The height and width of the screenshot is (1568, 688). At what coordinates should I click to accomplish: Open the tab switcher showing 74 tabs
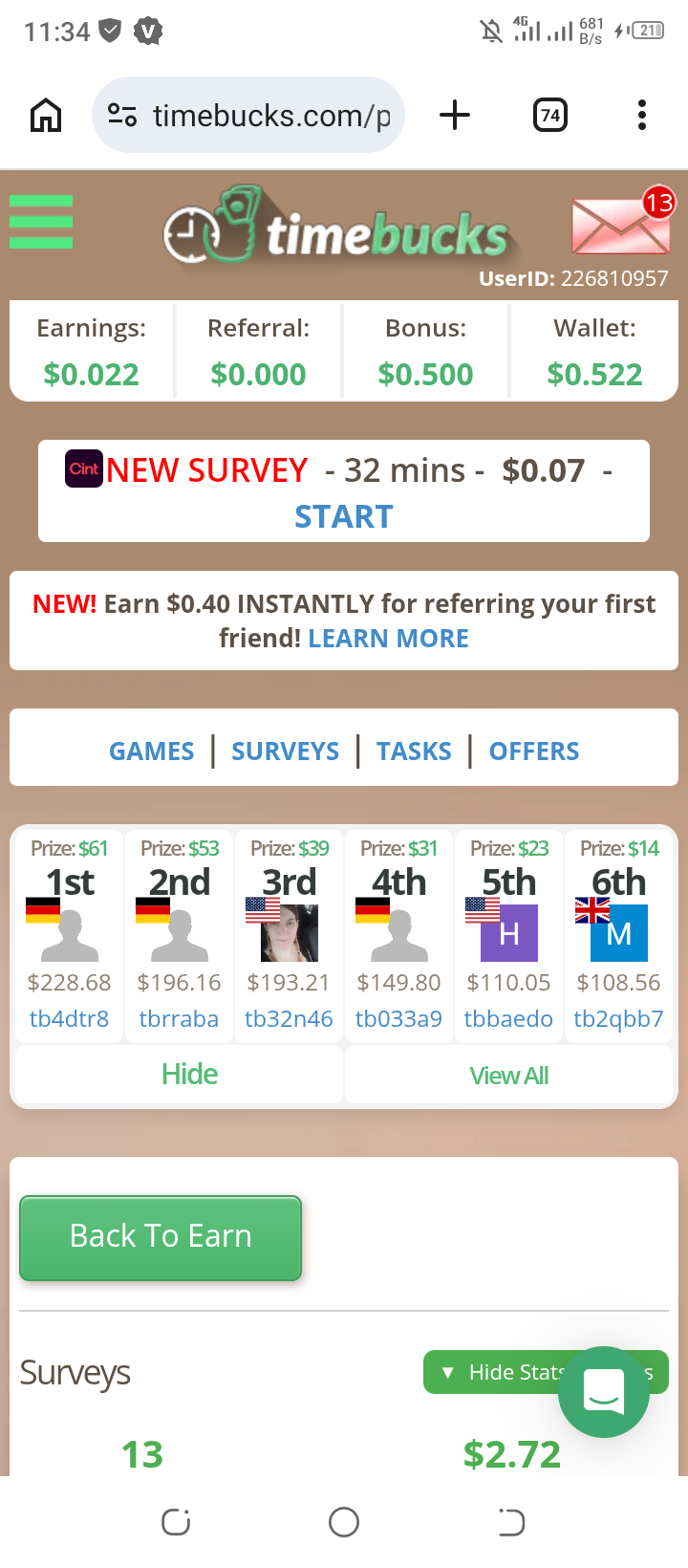pos(549,116)
